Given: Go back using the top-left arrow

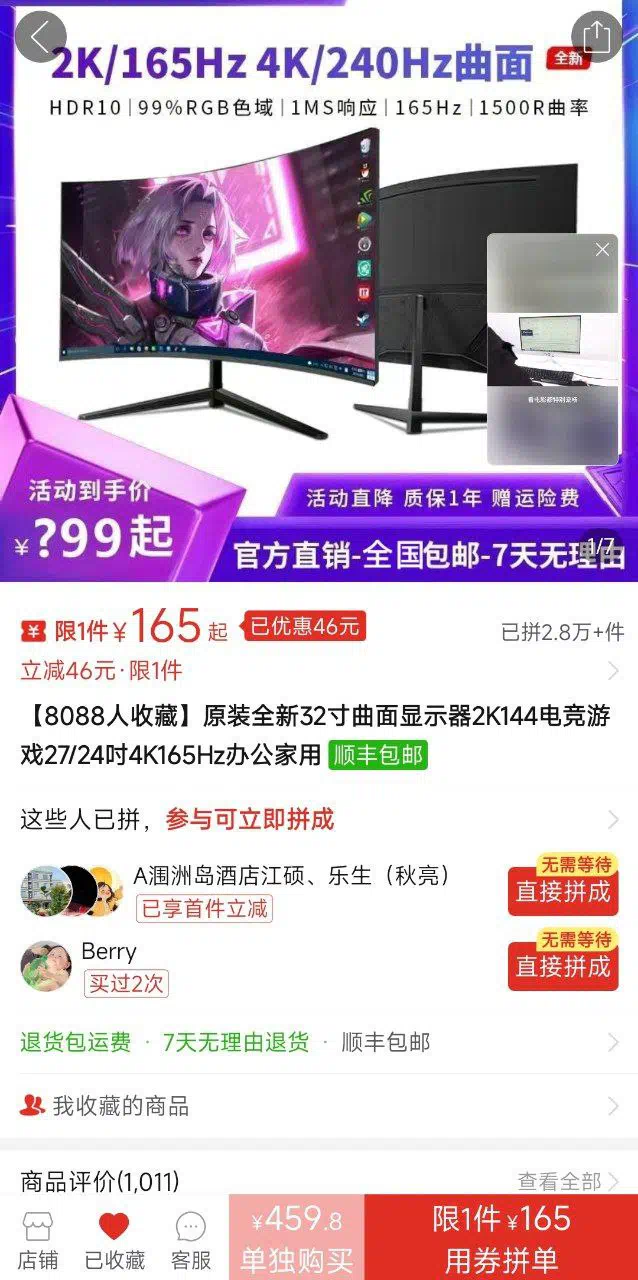Looking at the screenshot, I should pyautogui.click(x=40, y=37).
